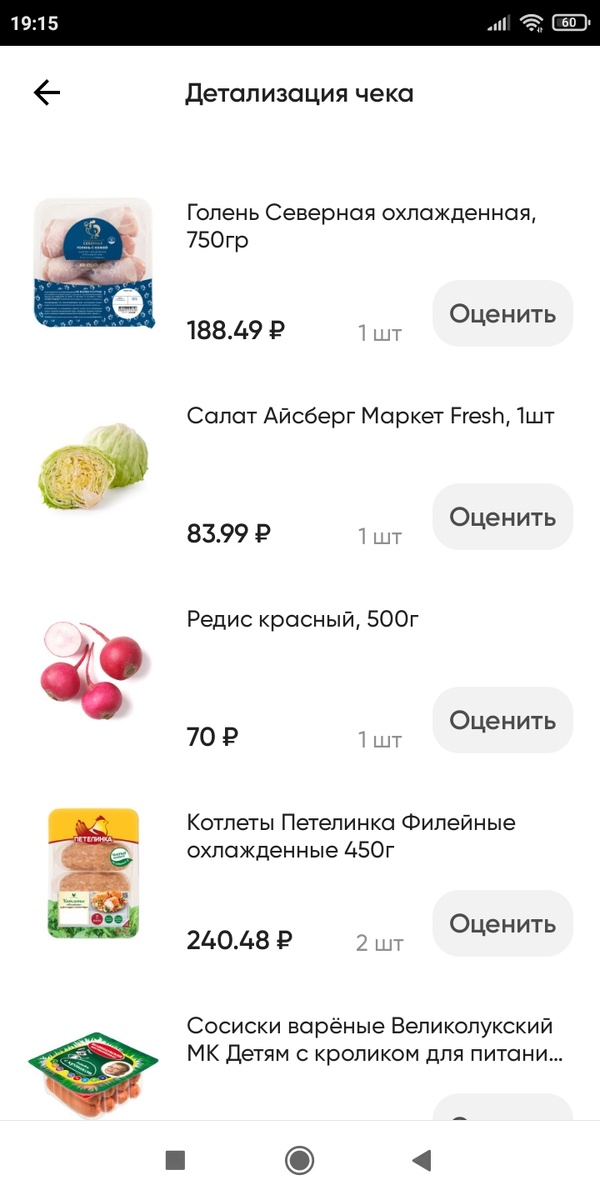Rate the Редис красный product
The width and height of the screenshot is (600, 1200).
pos(502,720)
